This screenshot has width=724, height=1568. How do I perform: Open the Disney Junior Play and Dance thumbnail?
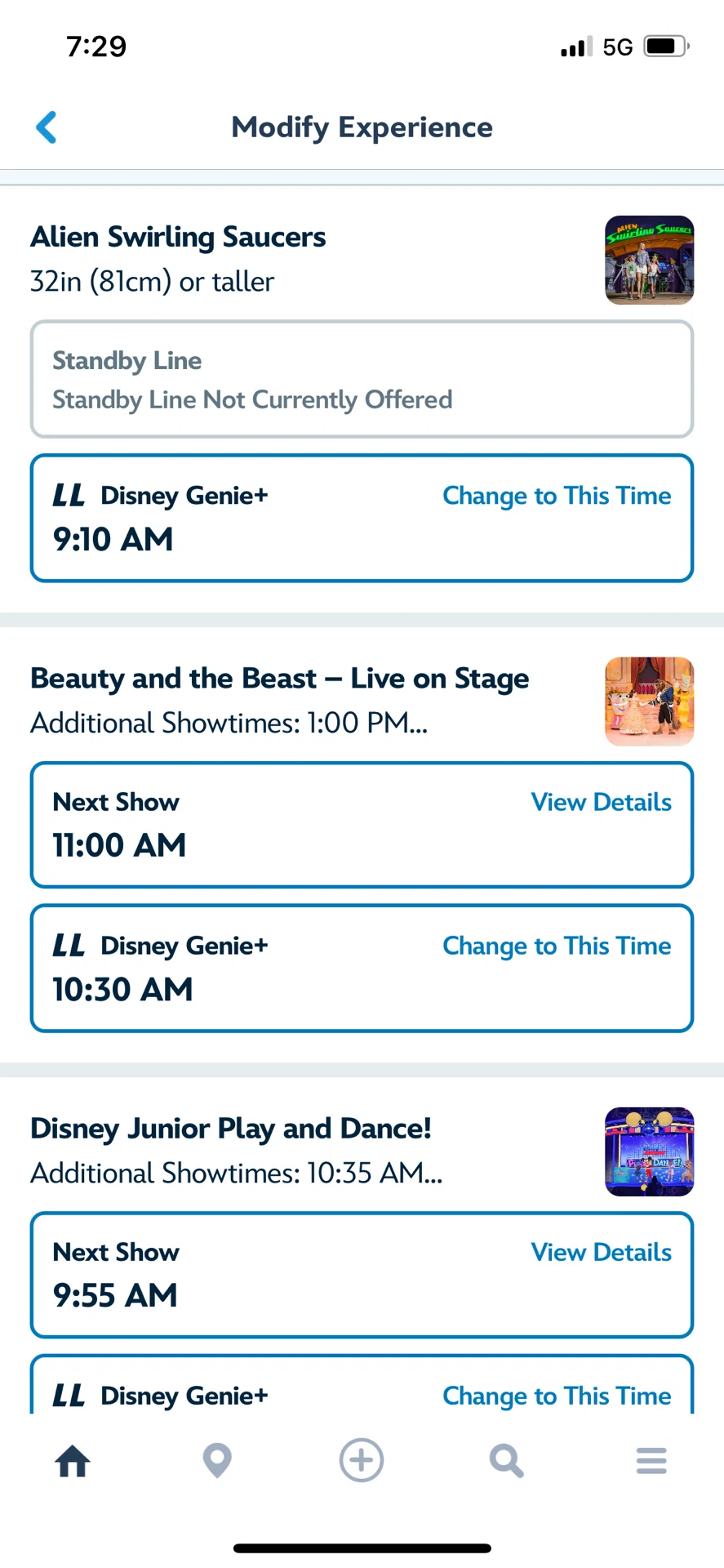tap(650, 1151)
